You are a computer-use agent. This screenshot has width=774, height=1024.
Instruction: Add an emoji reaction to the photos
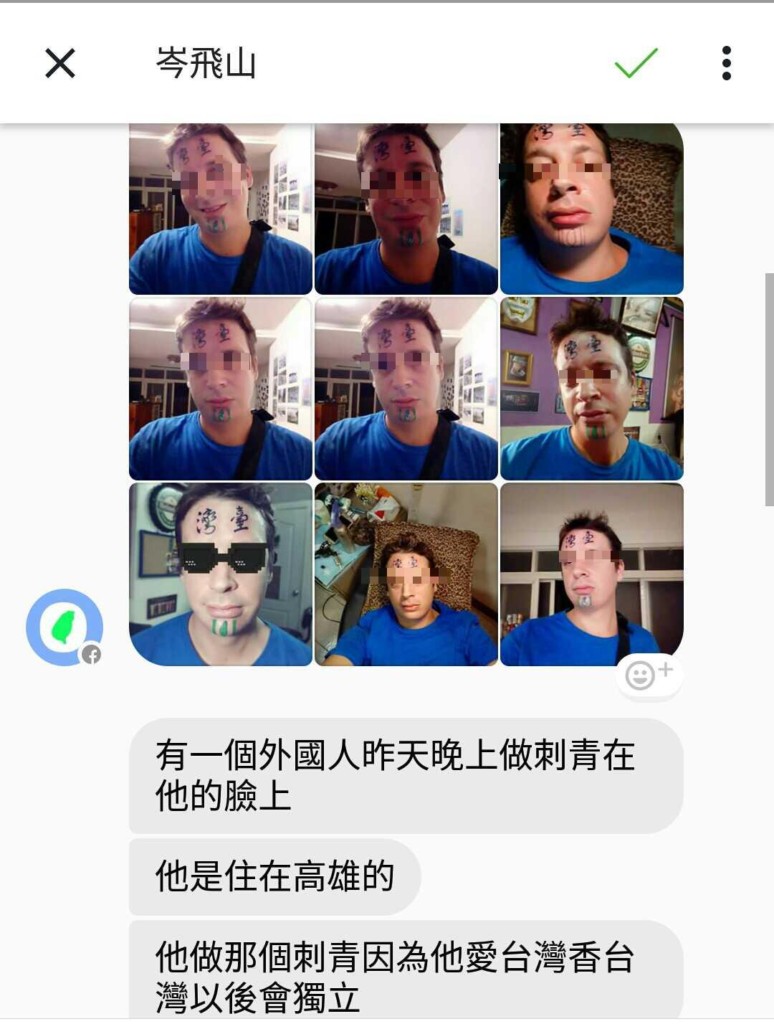[x=648, y=675]
